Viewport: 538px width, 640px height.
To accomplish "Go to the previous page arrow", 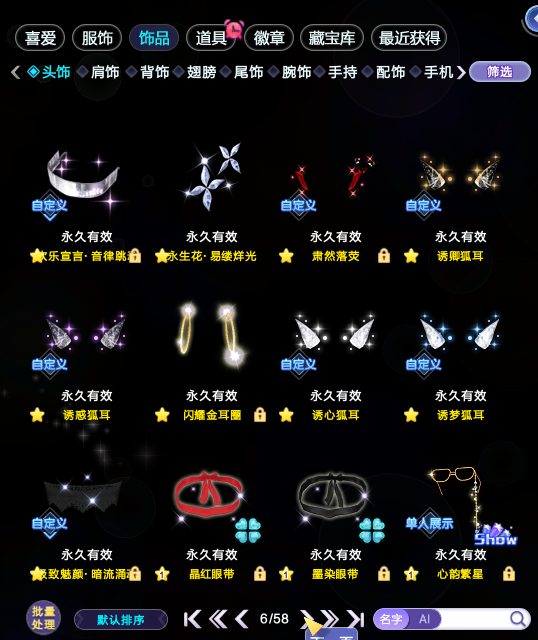I will [242, 619].
